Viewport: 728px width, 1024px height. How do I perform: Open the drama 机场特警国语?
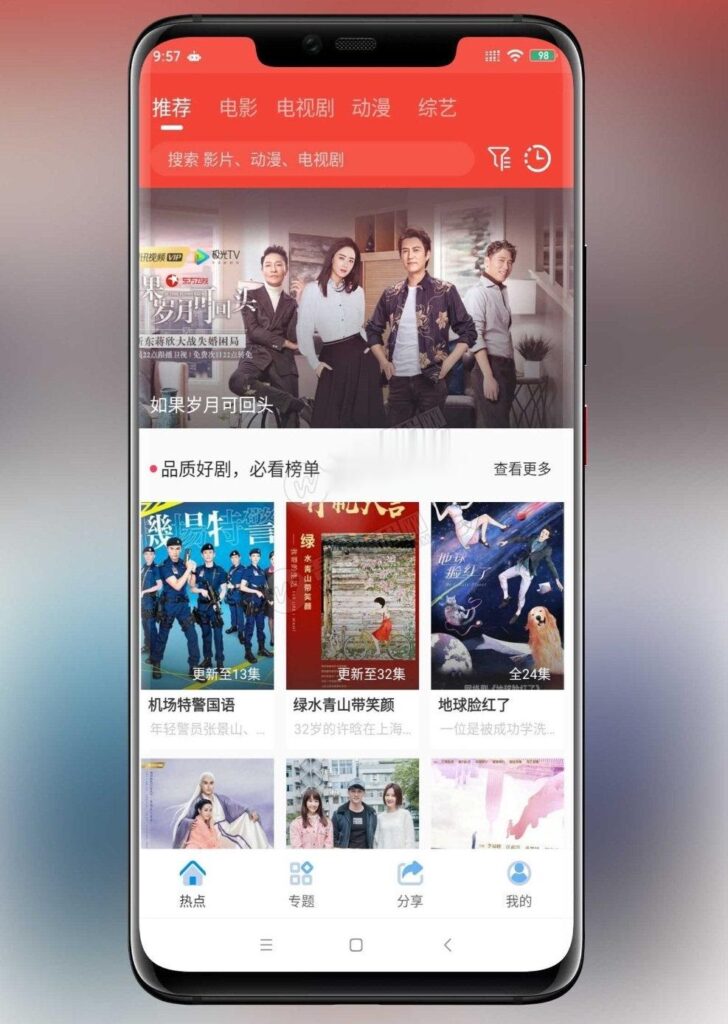click(193, 704)
